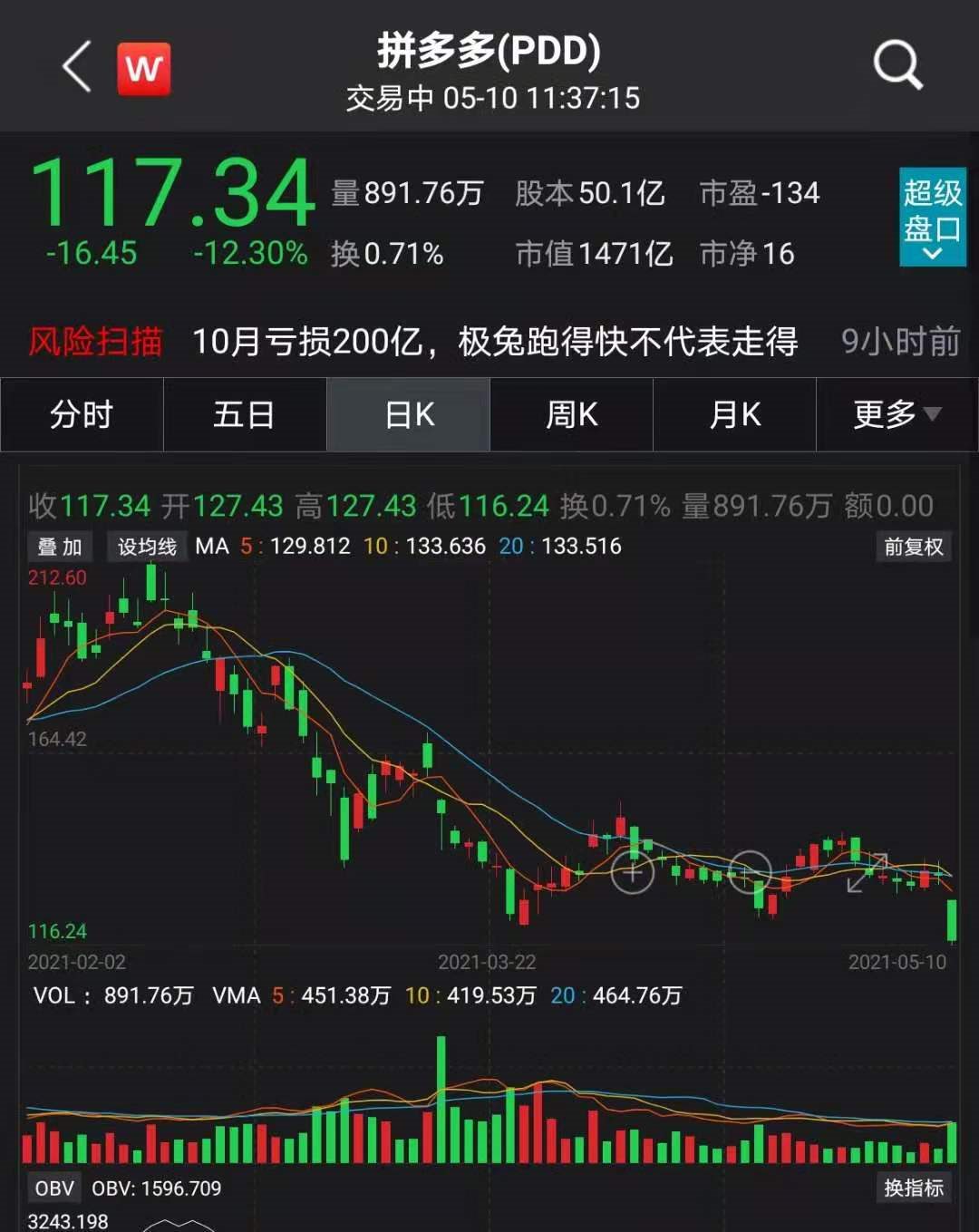
Task: Open the 更多 chart period dropdown
Action: coord(897,415)
